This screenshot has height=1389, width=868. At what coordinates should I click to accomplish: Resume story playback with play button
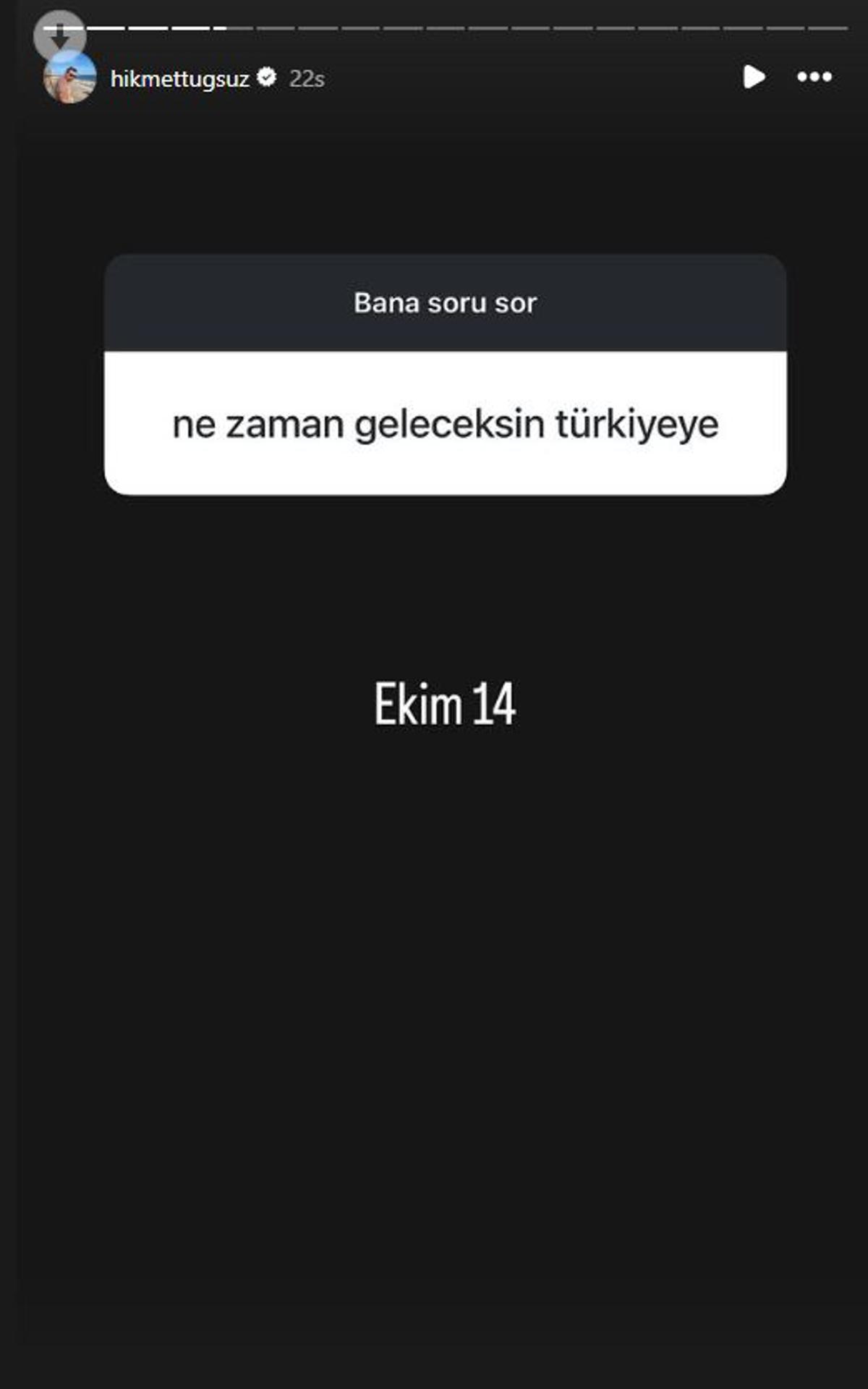[753, 77]
